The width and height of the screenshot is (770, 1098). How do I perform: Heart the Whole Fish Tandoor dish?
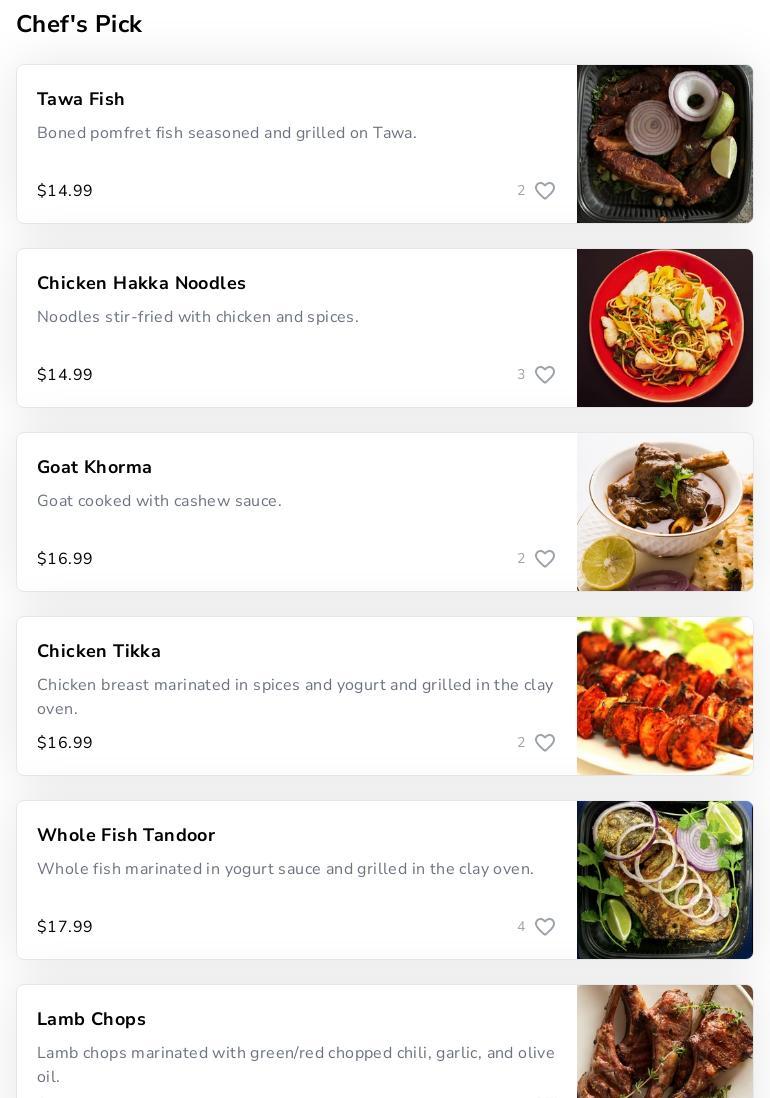545,927
